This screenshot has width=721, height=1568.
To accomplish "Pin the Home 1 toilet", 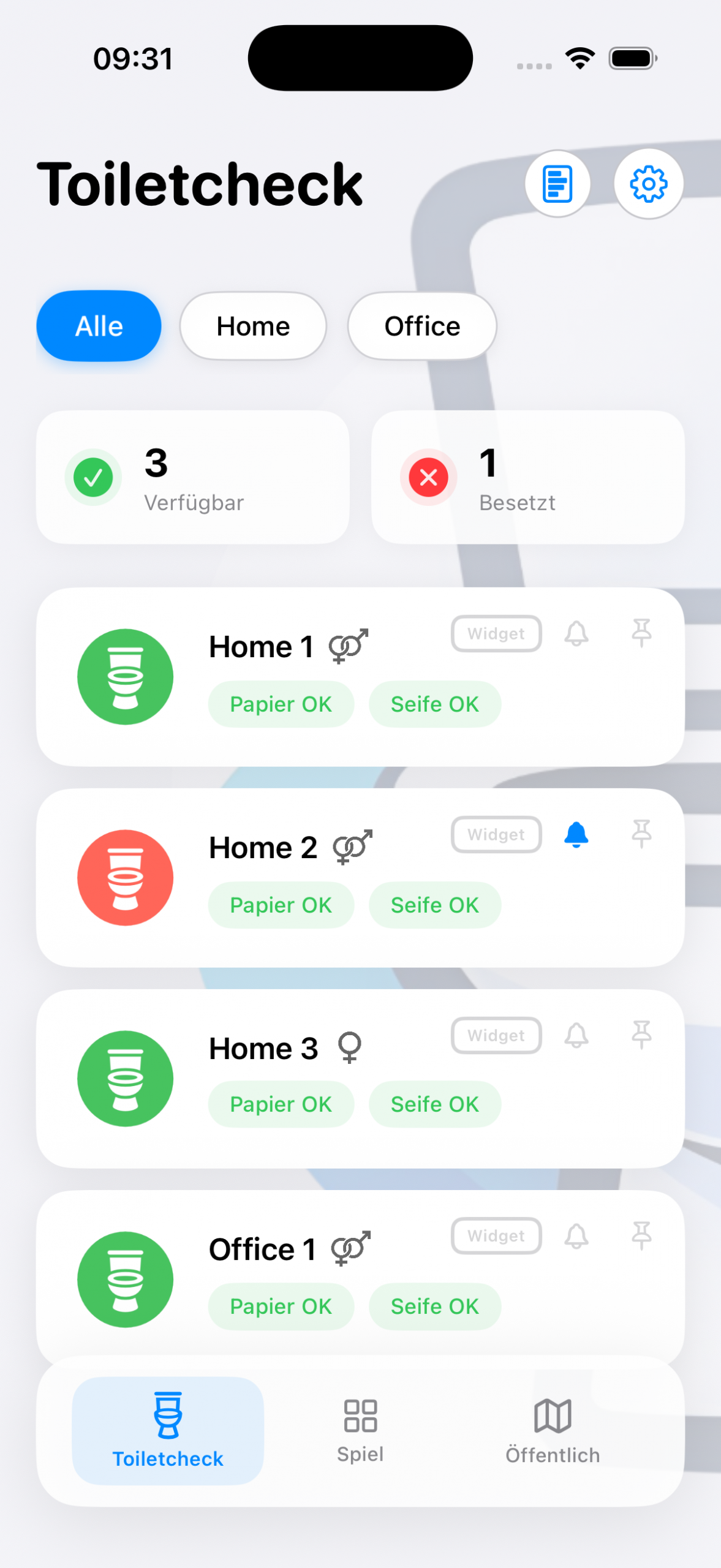I will coord(641,633).
